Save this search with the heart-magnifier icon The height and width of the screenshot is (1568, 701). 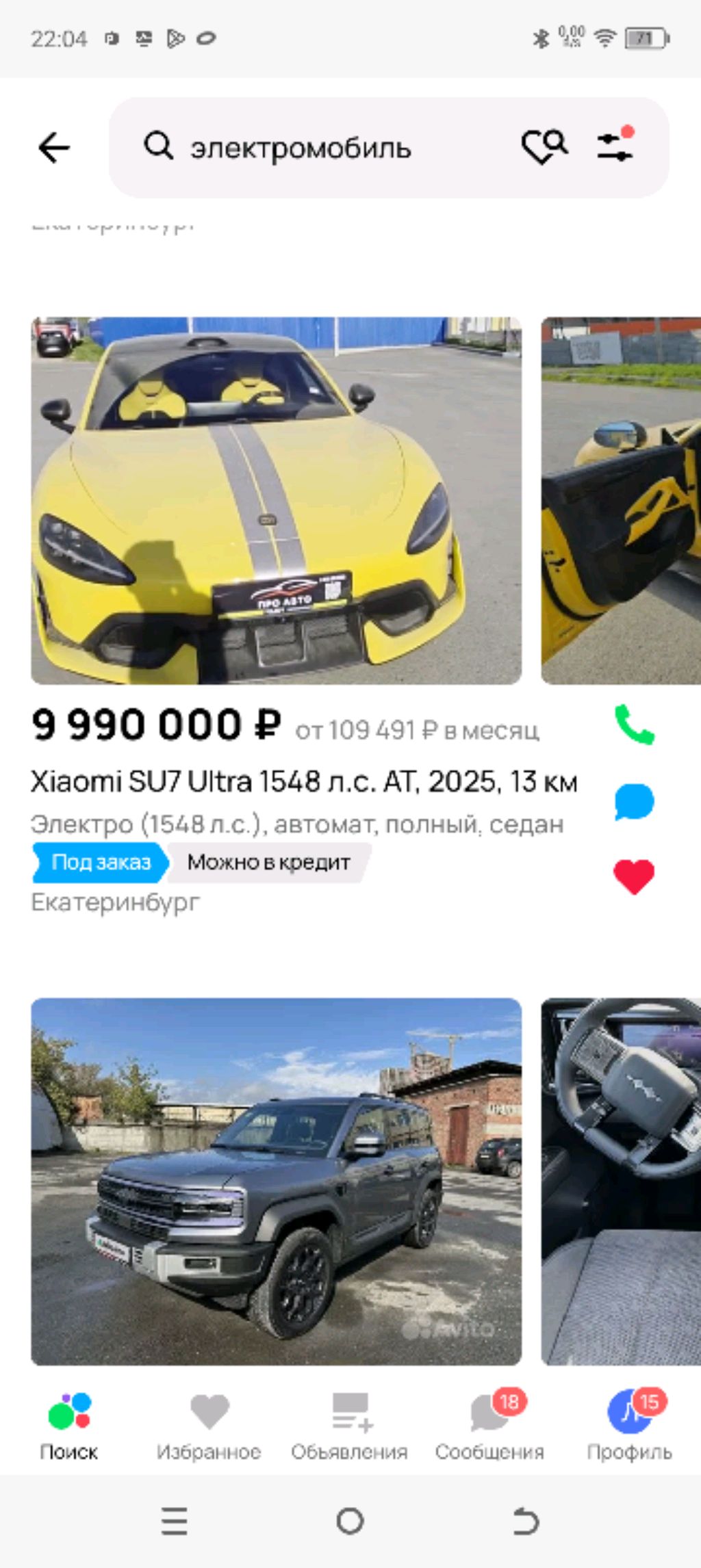coord(544,147)
